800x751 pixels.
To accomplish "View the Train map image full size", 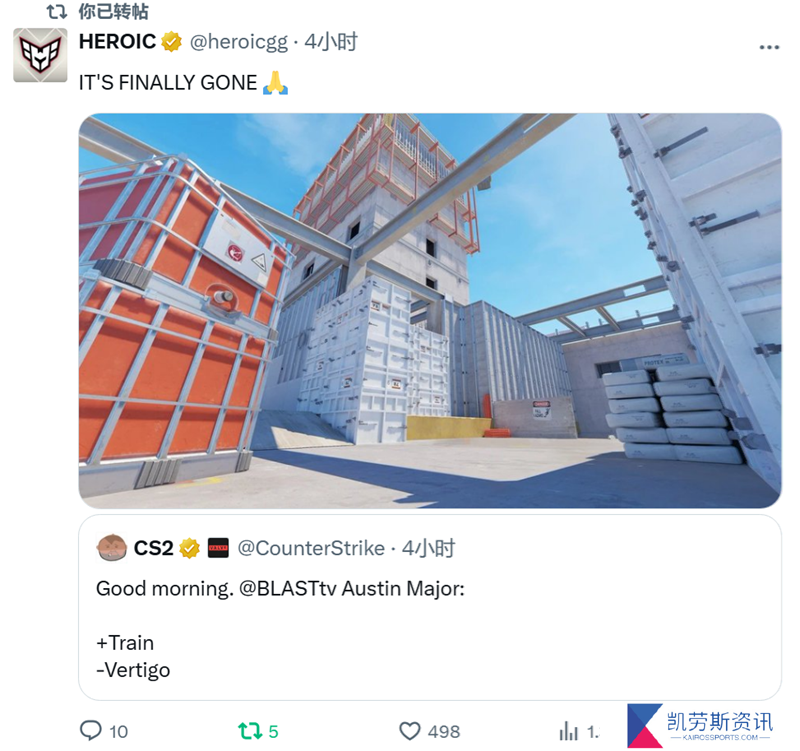I will tap(430, 310).
